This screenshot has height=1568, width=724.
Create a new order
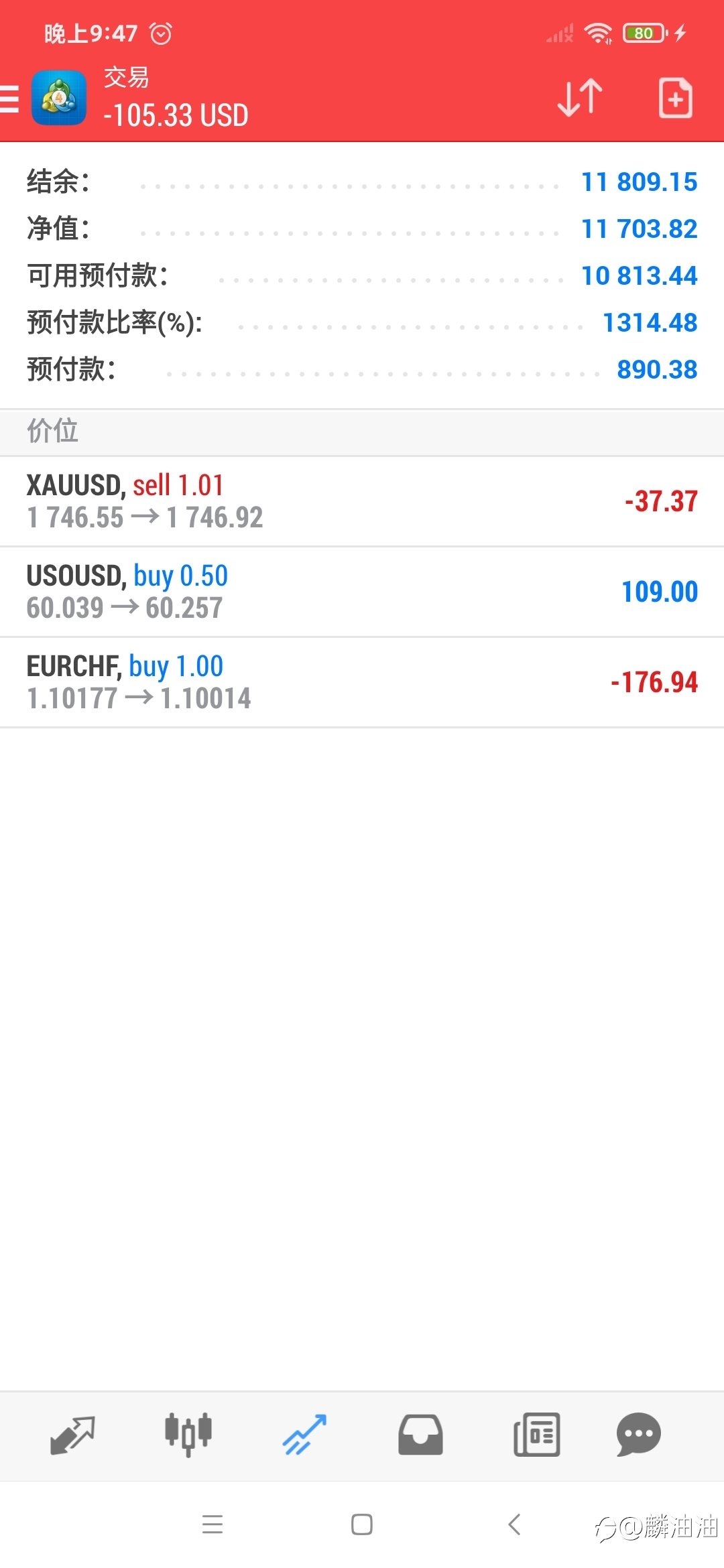pyautogui.click(x=675, y=98)
